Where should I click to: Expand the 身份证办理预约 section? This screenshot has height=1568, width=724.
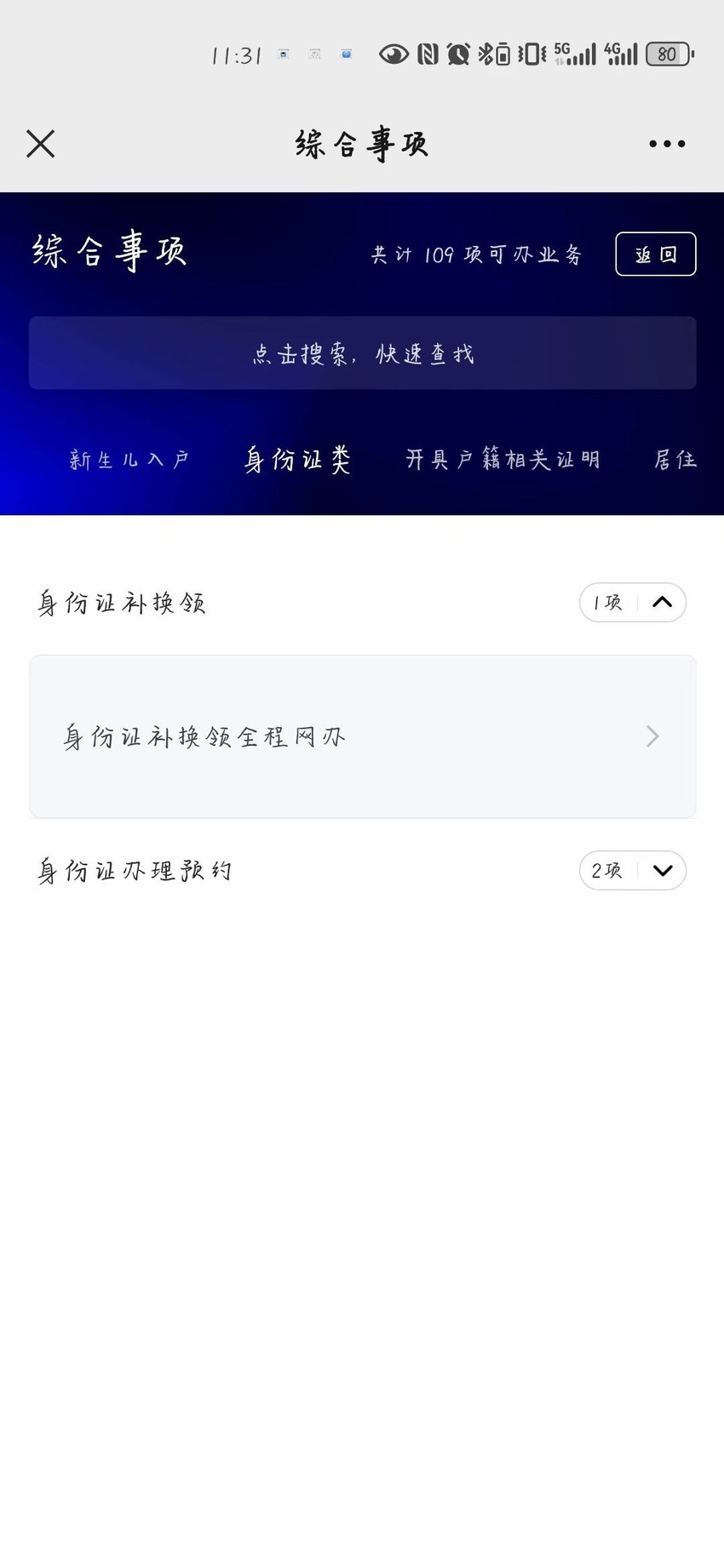[x=633, y=871]
